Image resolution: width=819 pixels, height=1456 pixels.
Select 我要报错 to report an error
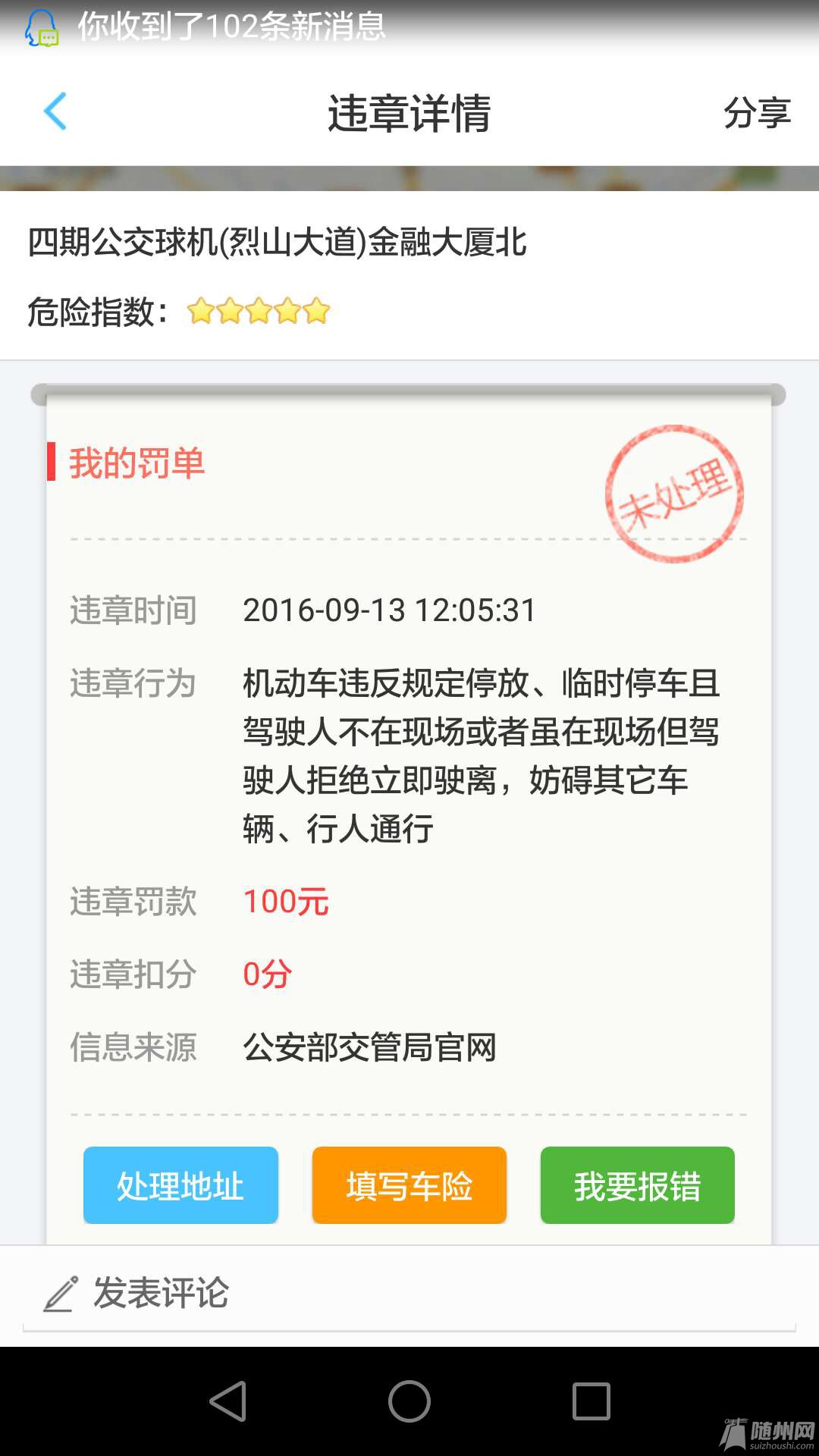[637, 1185]
